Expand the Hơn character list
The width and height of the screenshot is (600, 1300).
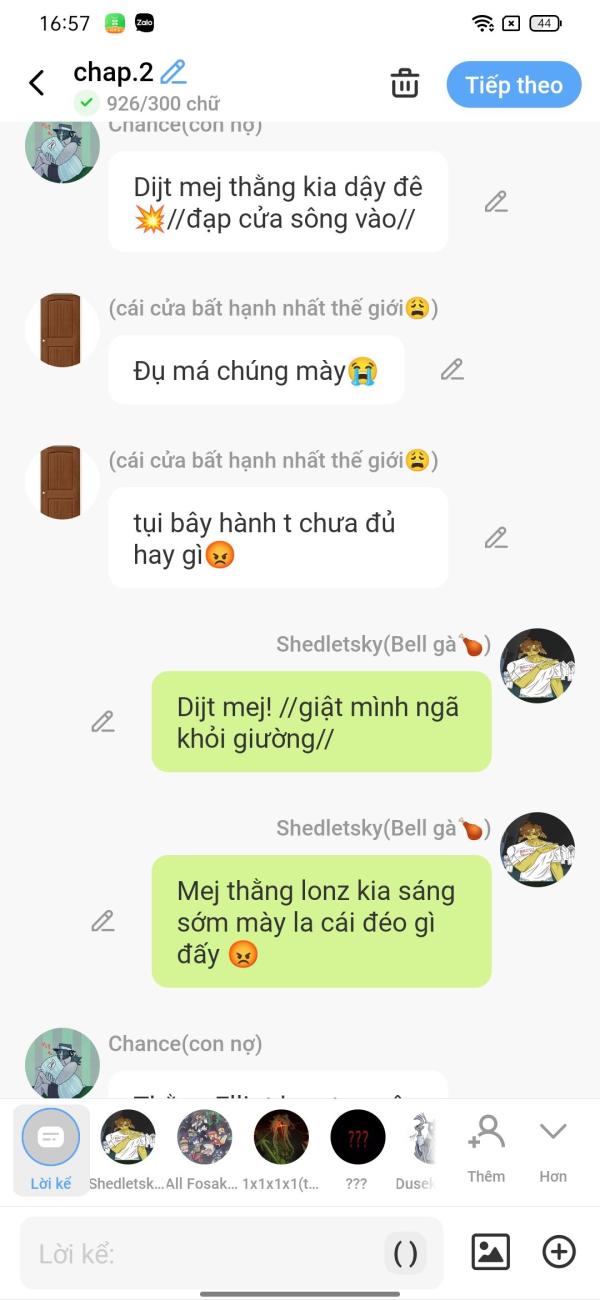coord(553,1148)
